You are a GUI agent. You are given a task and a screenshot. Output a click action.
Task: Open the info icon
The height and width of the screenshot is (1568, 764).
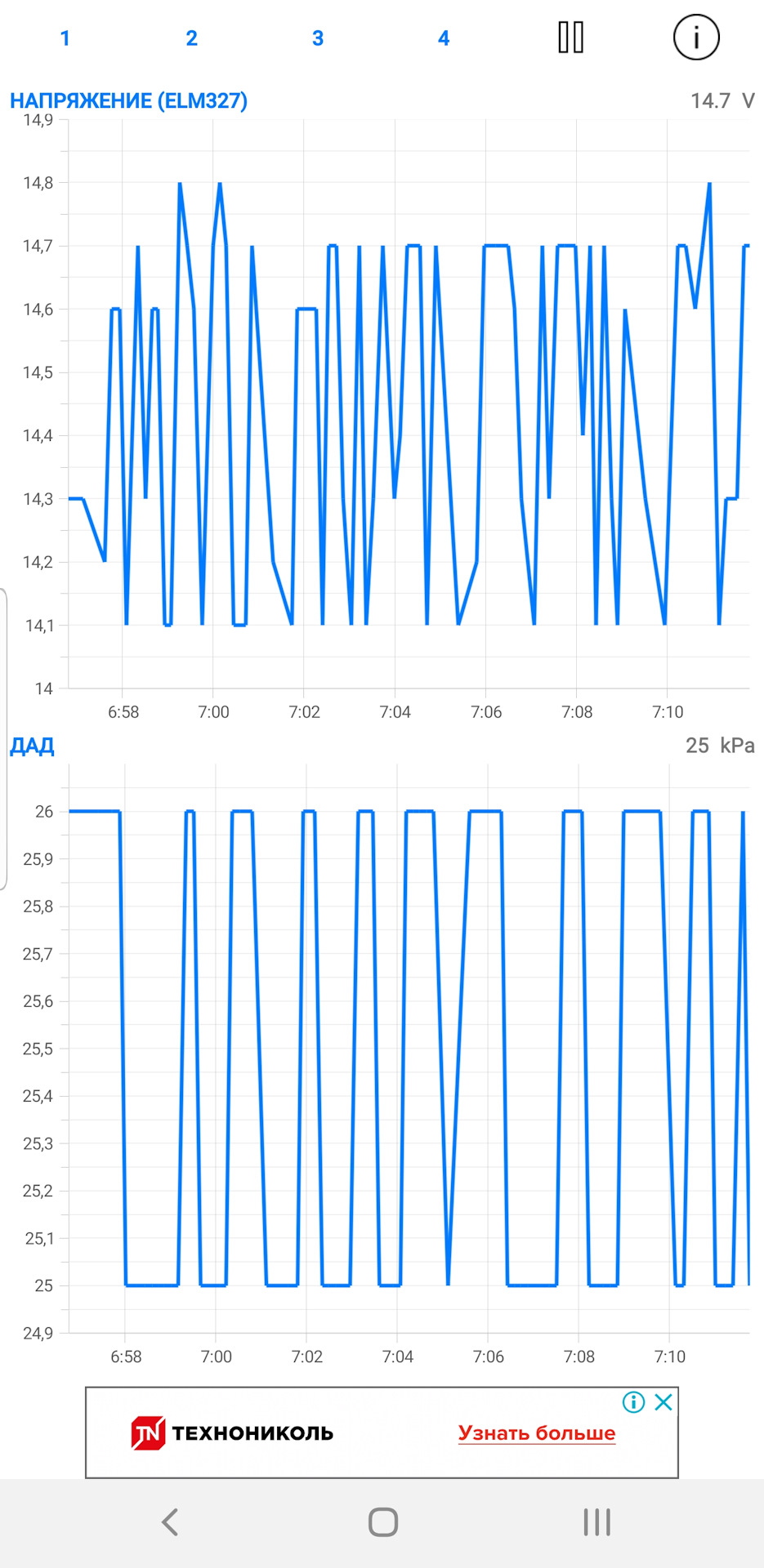[x=696, y=38]
